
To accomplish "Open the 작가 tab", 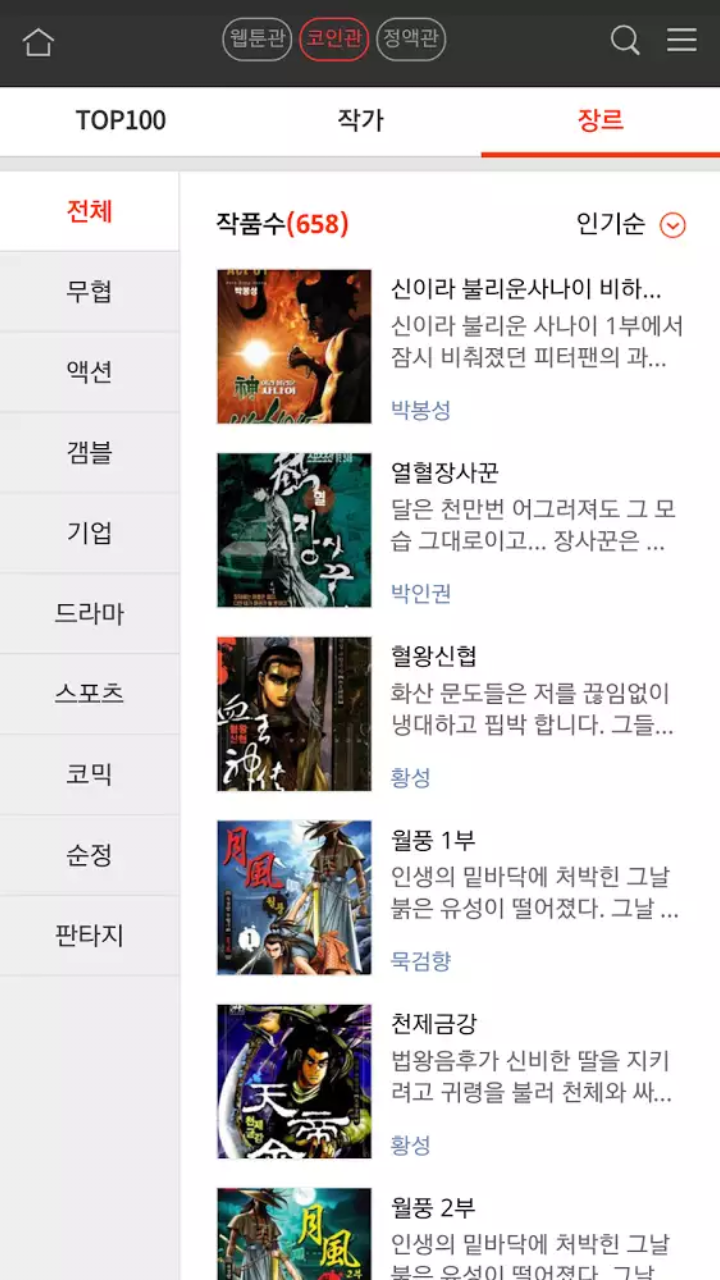I will 360,120.
